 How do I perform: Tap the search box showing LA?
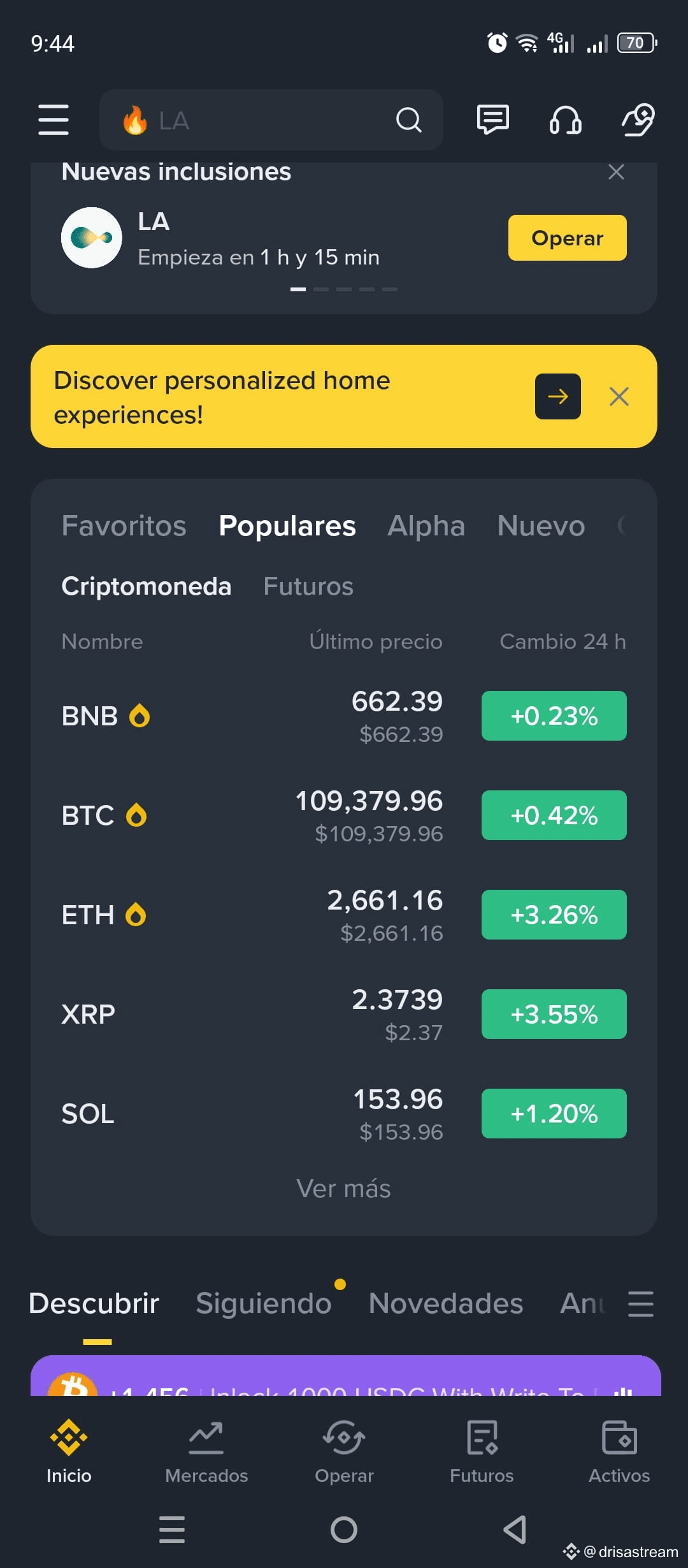click(271, 120)
